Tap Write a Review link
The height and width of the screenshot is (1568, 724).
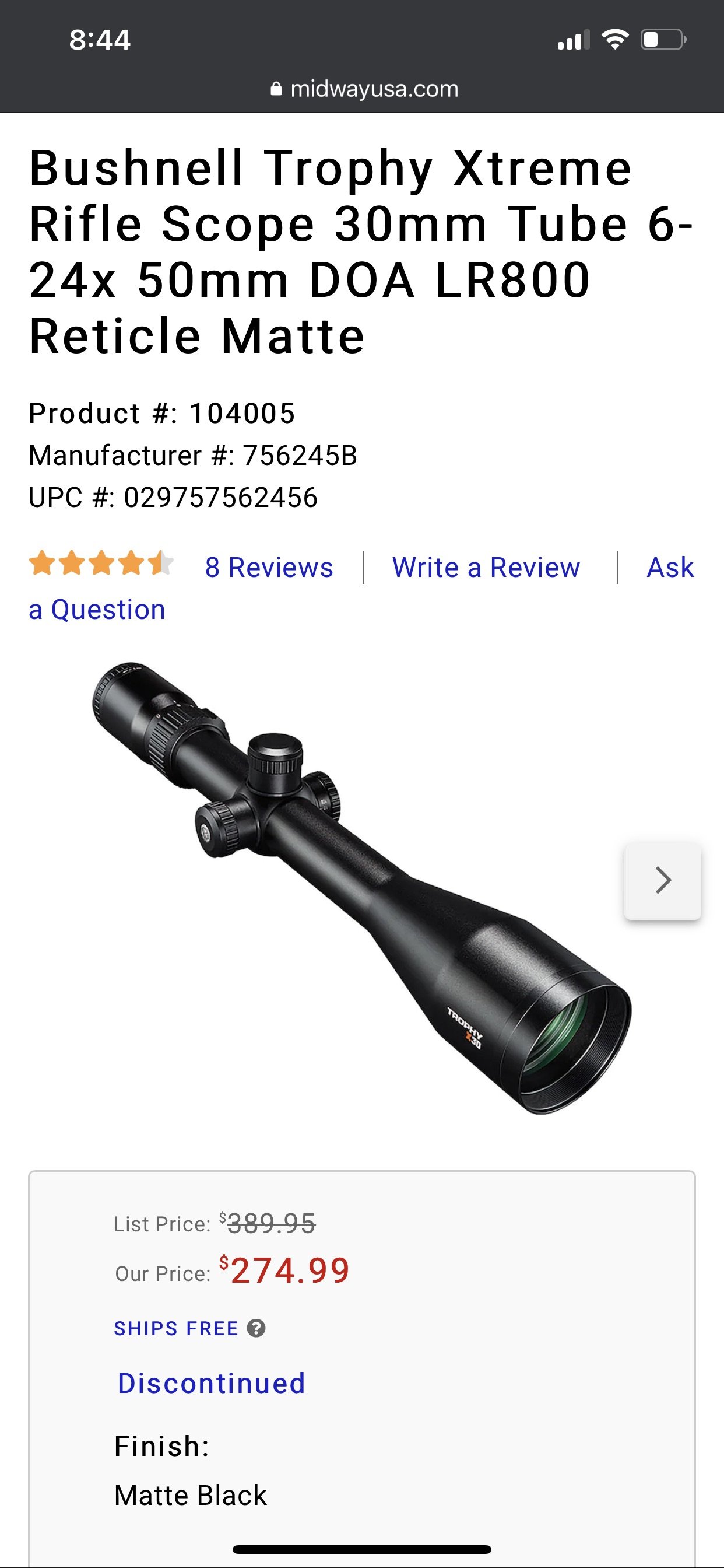coord(486,568)
